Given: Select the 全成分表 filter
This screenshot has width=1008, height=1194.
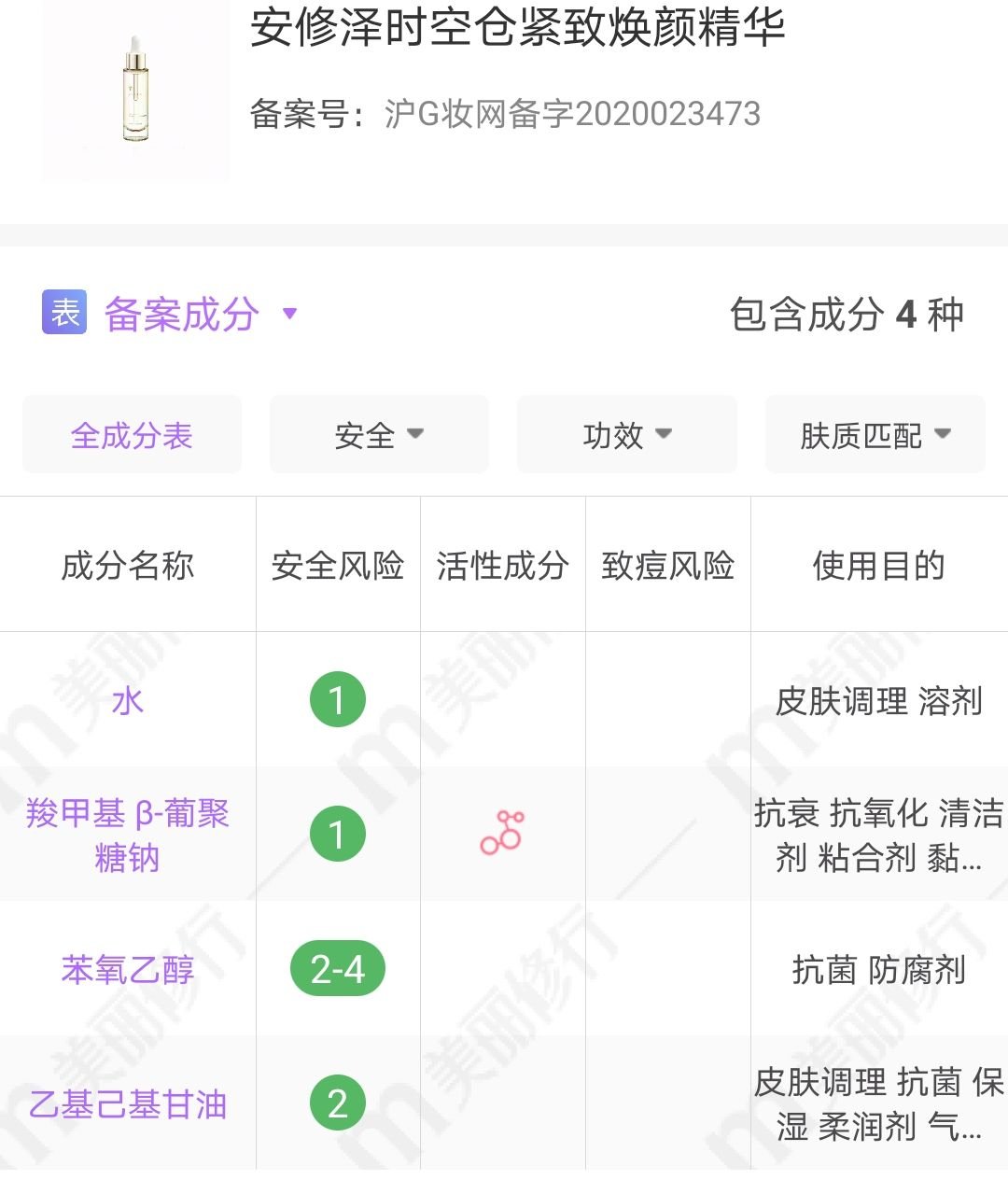Looking at the screenshot, I should pos(132,435).
